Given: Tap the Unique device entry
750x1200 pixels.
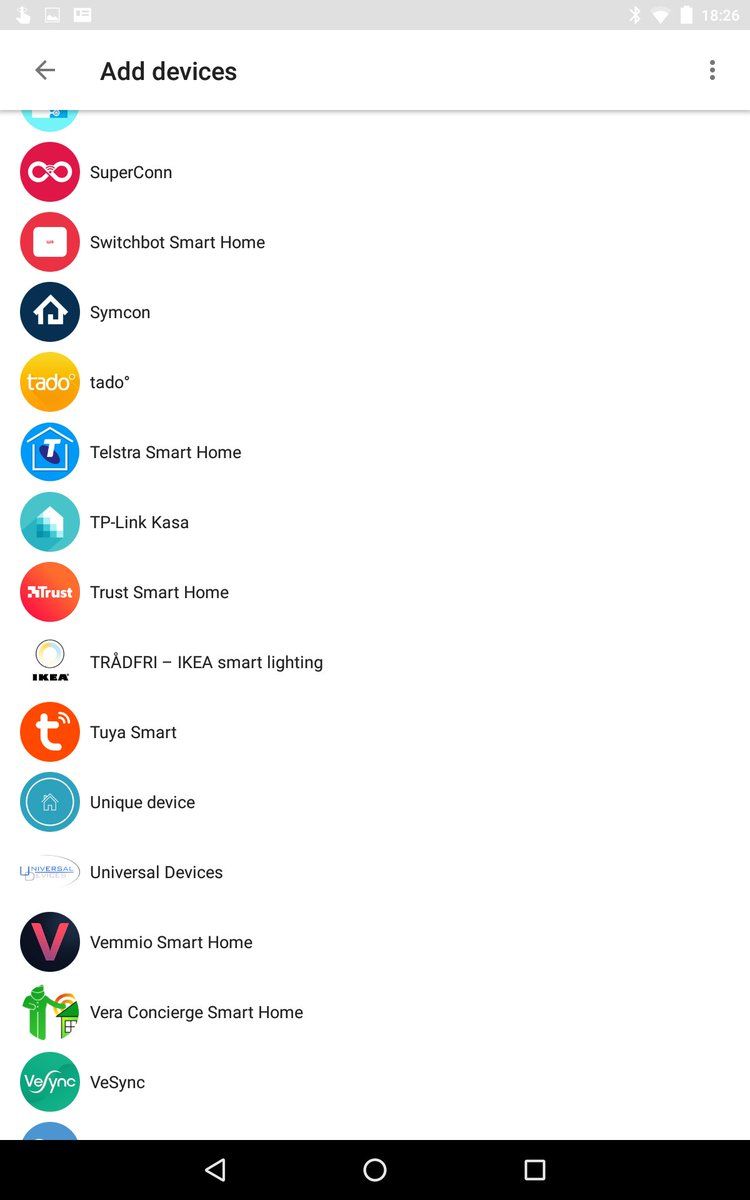Looking at the screenshot, I should coord(142,802).
